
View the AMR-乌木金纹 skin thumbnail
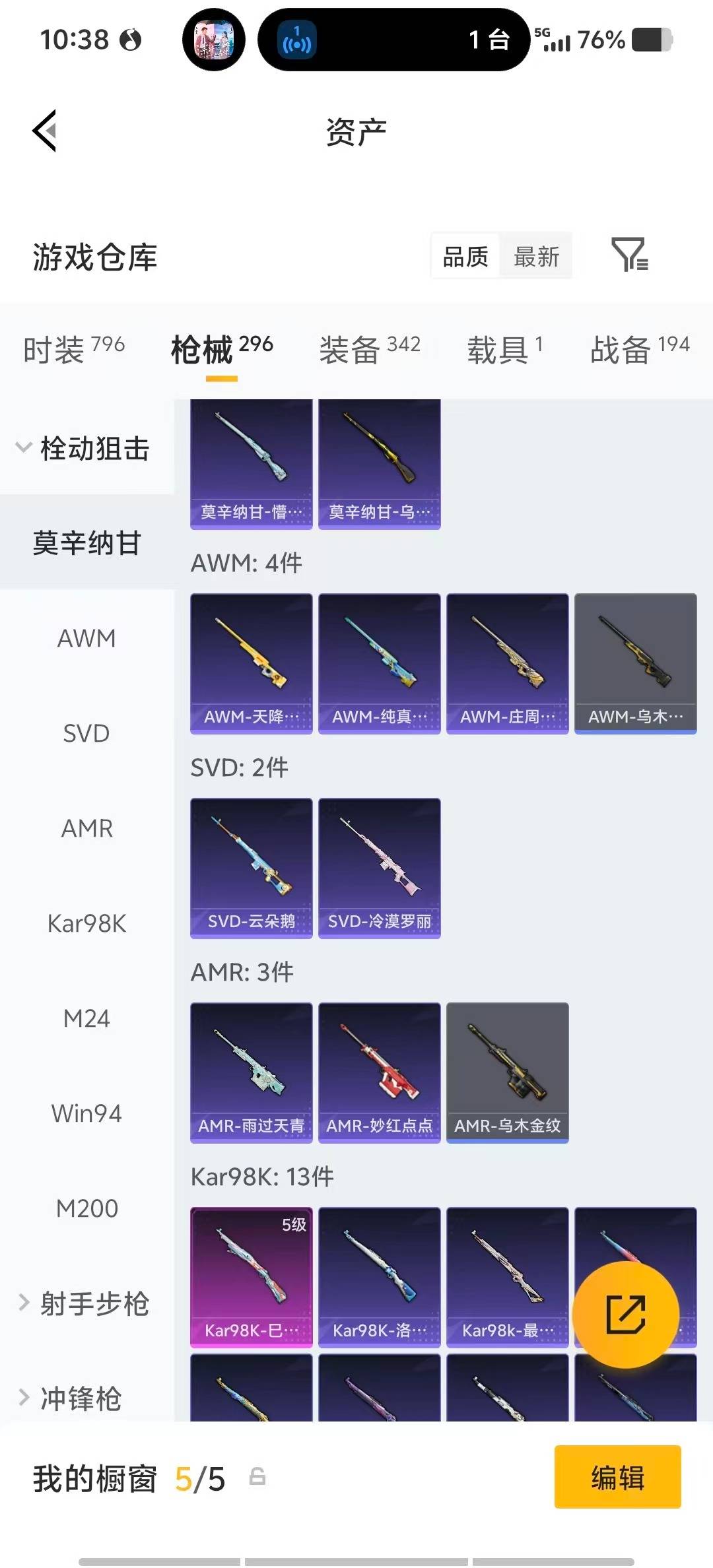(507, 1072)
